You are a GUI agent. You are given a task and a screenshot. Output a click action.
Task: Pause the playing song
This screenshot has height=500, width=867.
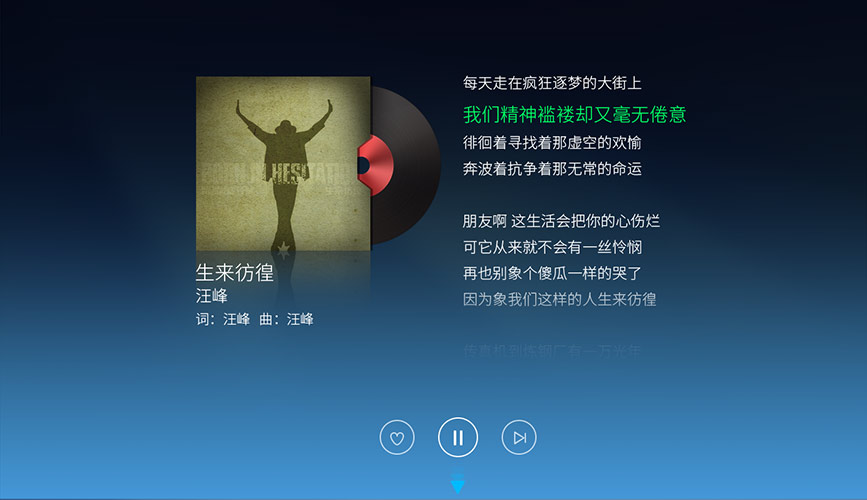click(458, 437)
